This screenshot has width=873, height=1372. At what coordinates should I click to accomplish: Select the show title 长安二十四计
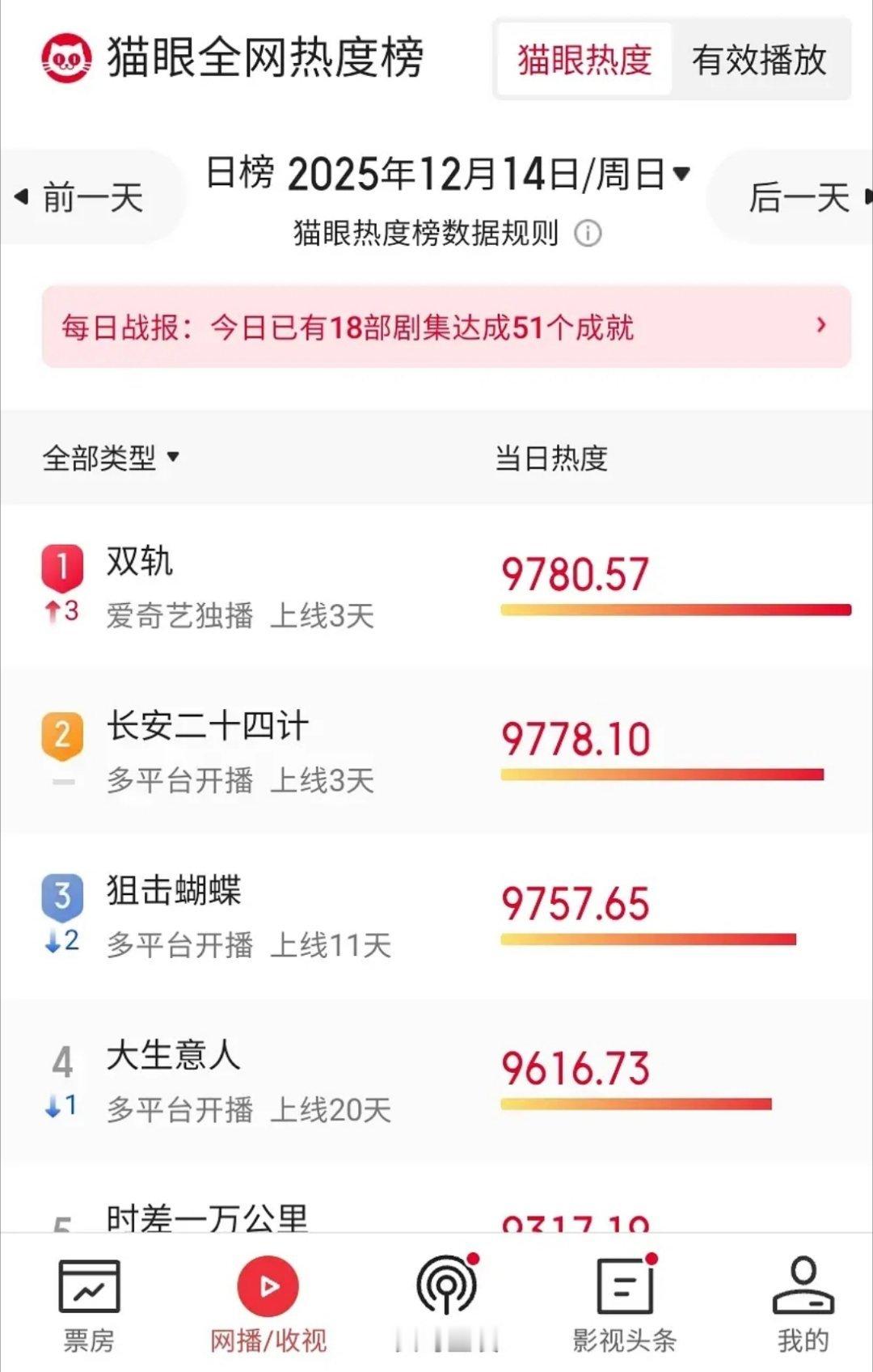[x=208, y=726]
